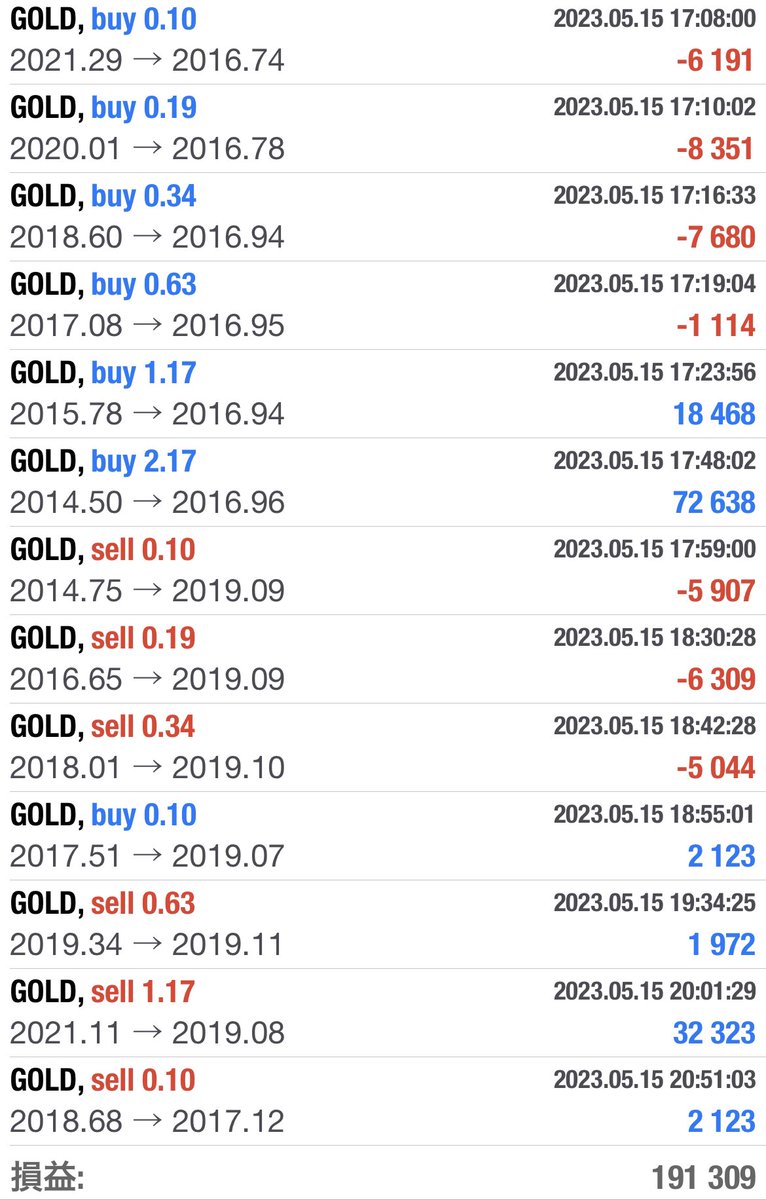This screenshot has height=1200, width=766.
Task: Select the GOLD sell 0.10 trade at 20:51:03
Action: click(383, 1100)
